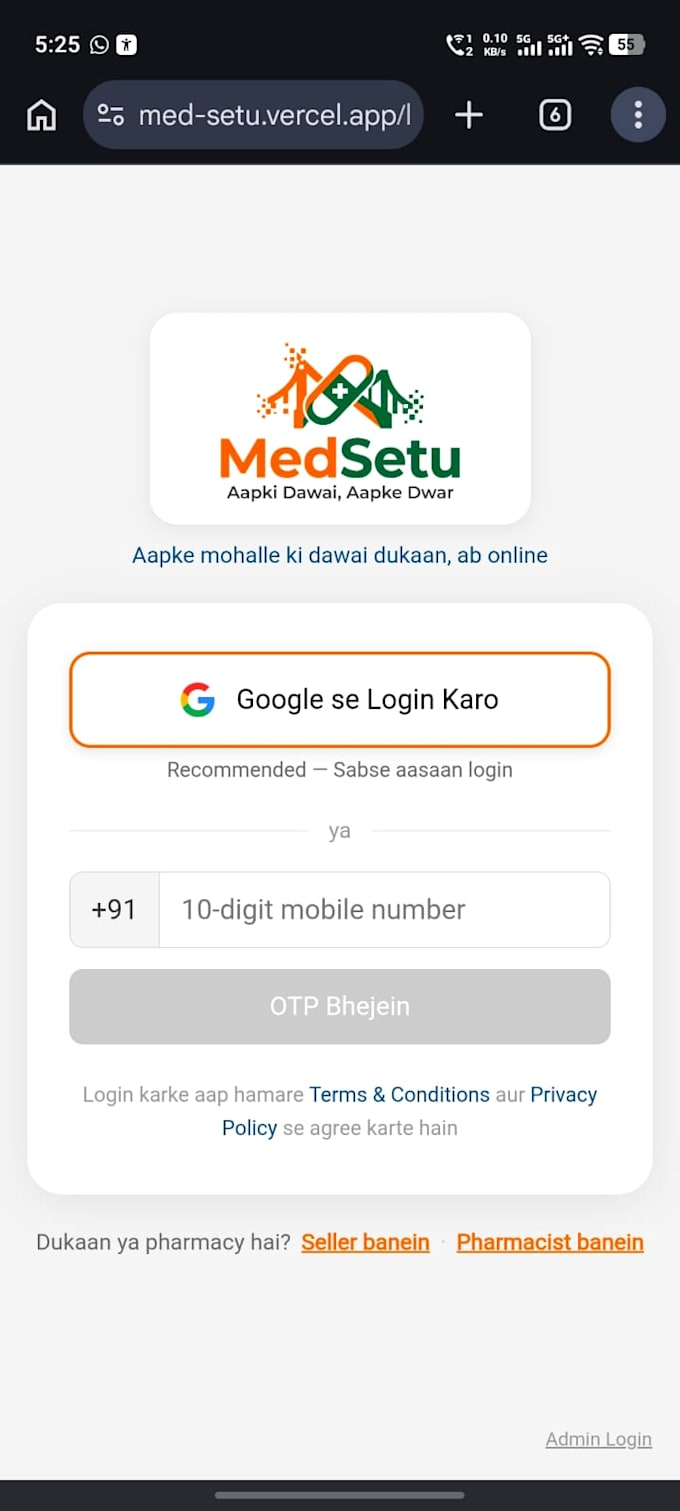Open a new browser tab
Image resolution: width=680 pixels, height=1511 pixels.
[x=468, y=115]
